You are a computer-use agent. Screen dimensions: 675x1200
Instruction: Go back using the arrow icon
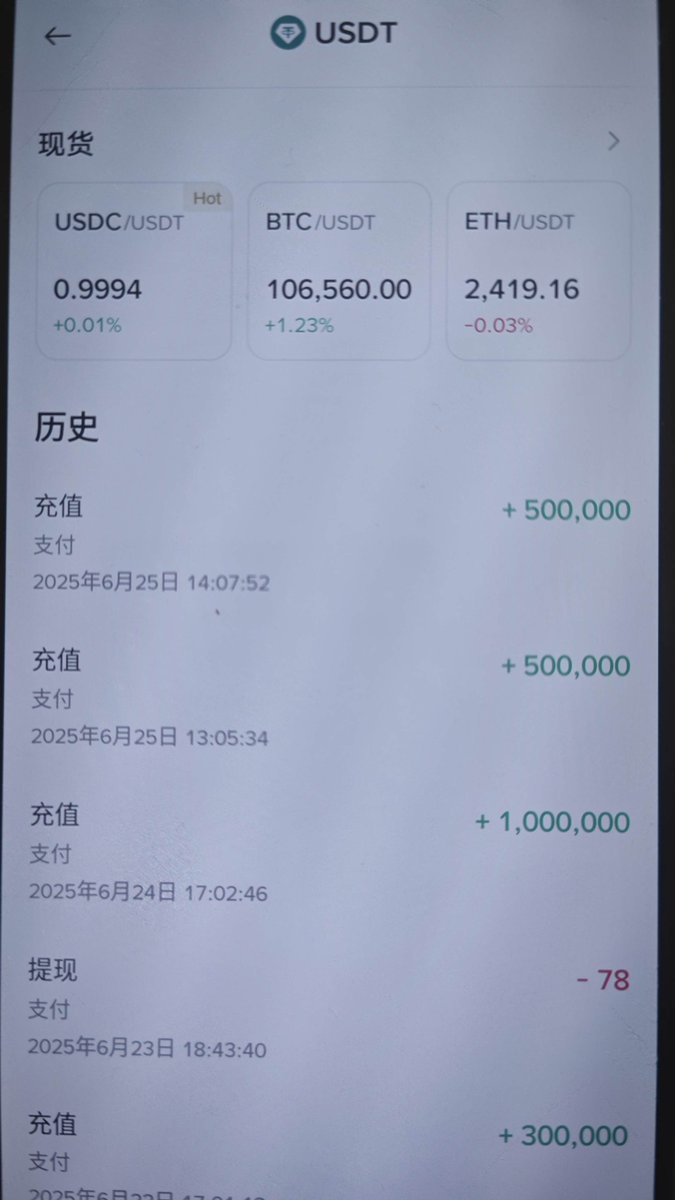57,36
